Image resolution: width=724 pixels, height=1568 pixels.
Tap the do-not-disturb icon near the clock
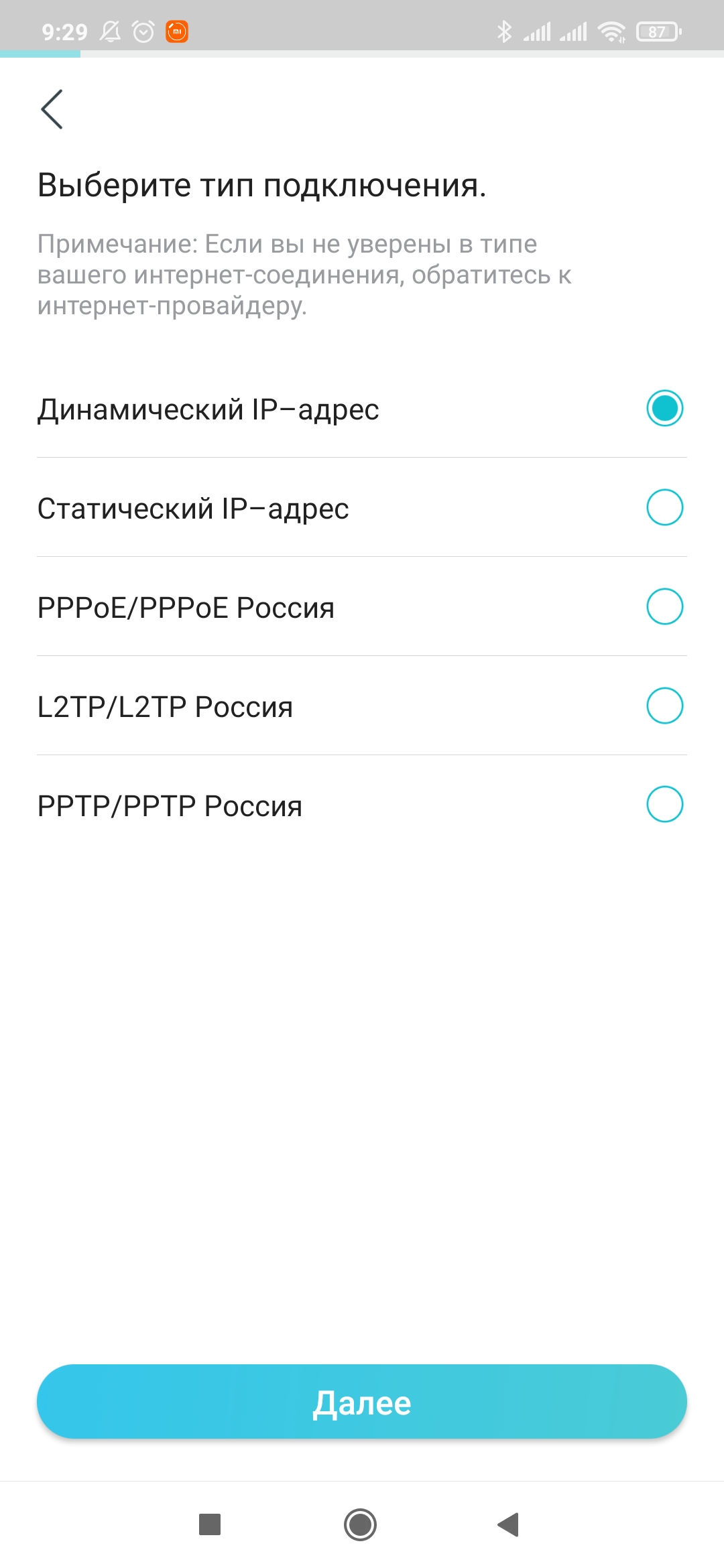pos(109,31)
